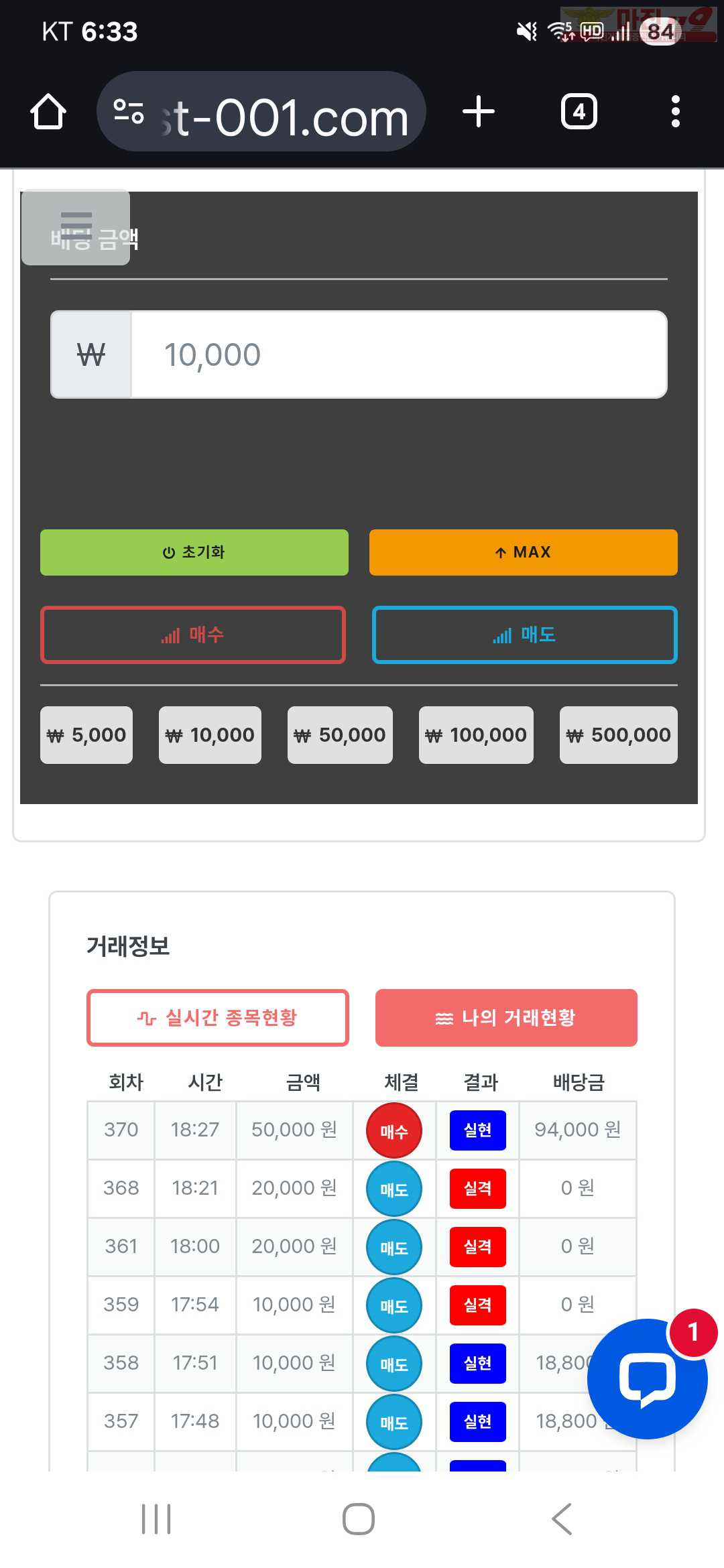Select the ₩ 10,000 amount chip
Image resolution: width=724 pixels, height=1568 pixels.
click(x=210, y=735)
